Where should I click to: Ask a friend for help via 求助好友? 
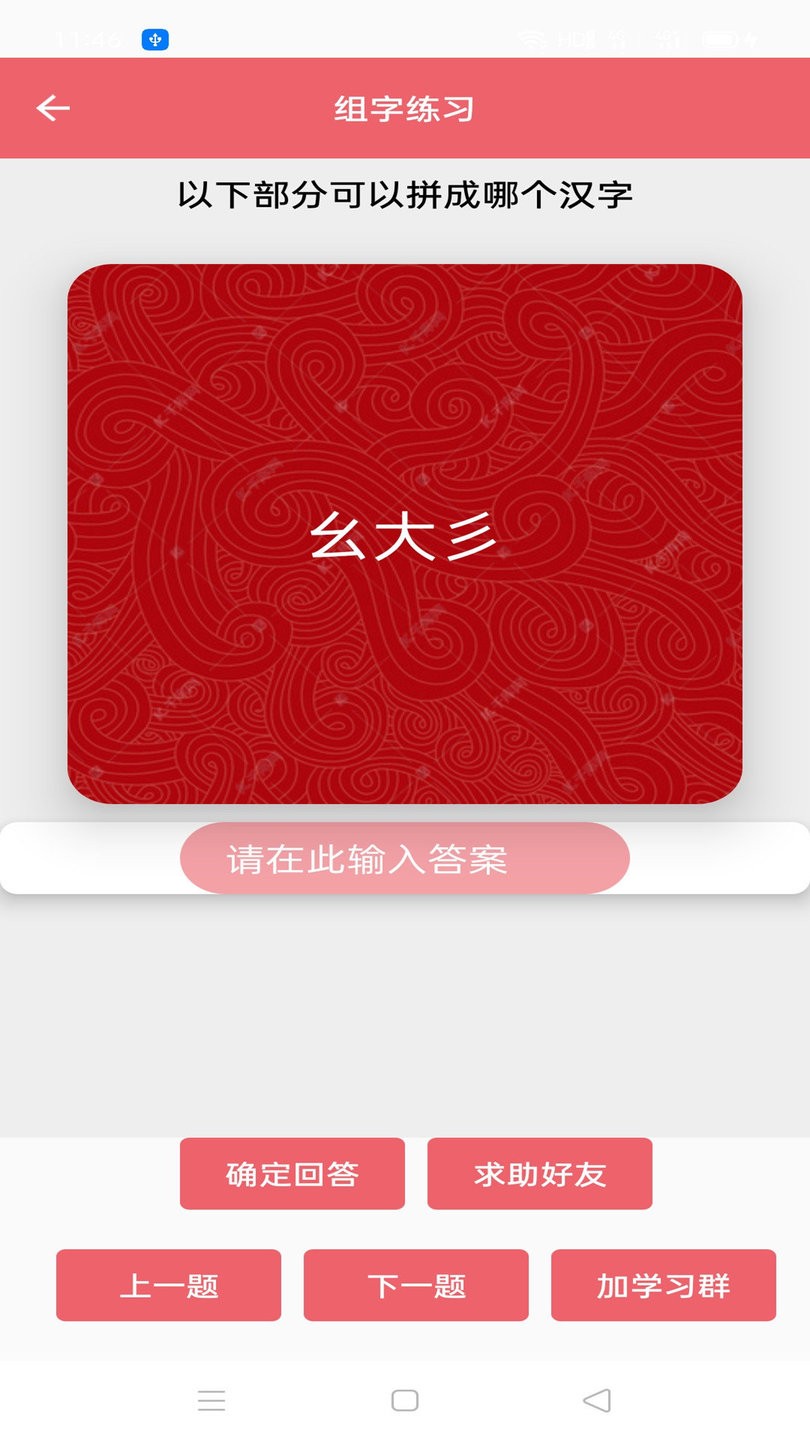[x=539, y=1174]
